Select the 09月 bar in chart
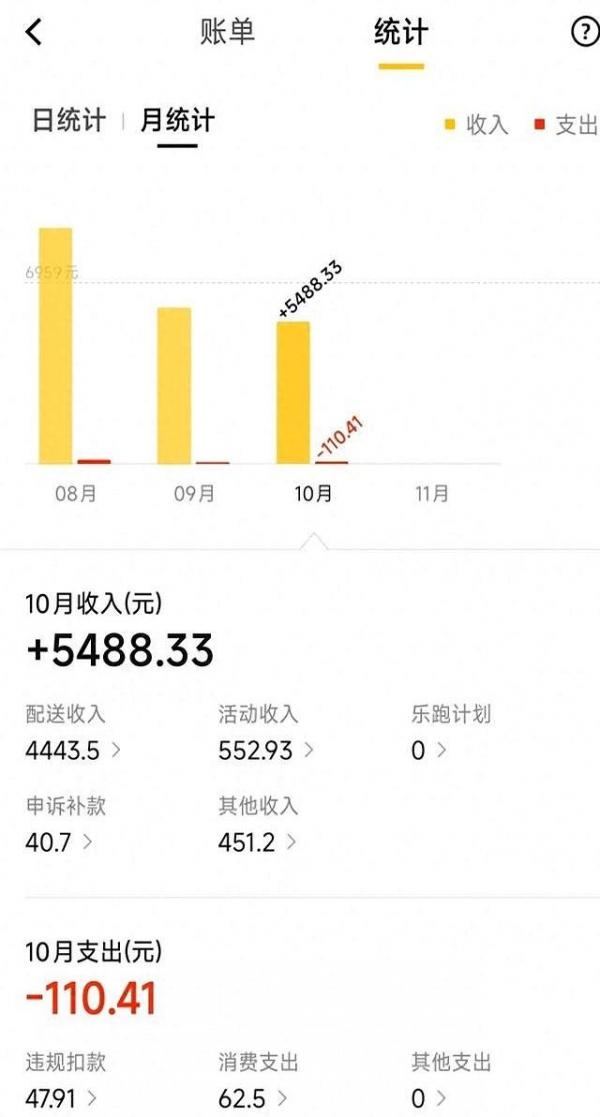Viewport: 600px width, 1117px height. tap(174, 385)
